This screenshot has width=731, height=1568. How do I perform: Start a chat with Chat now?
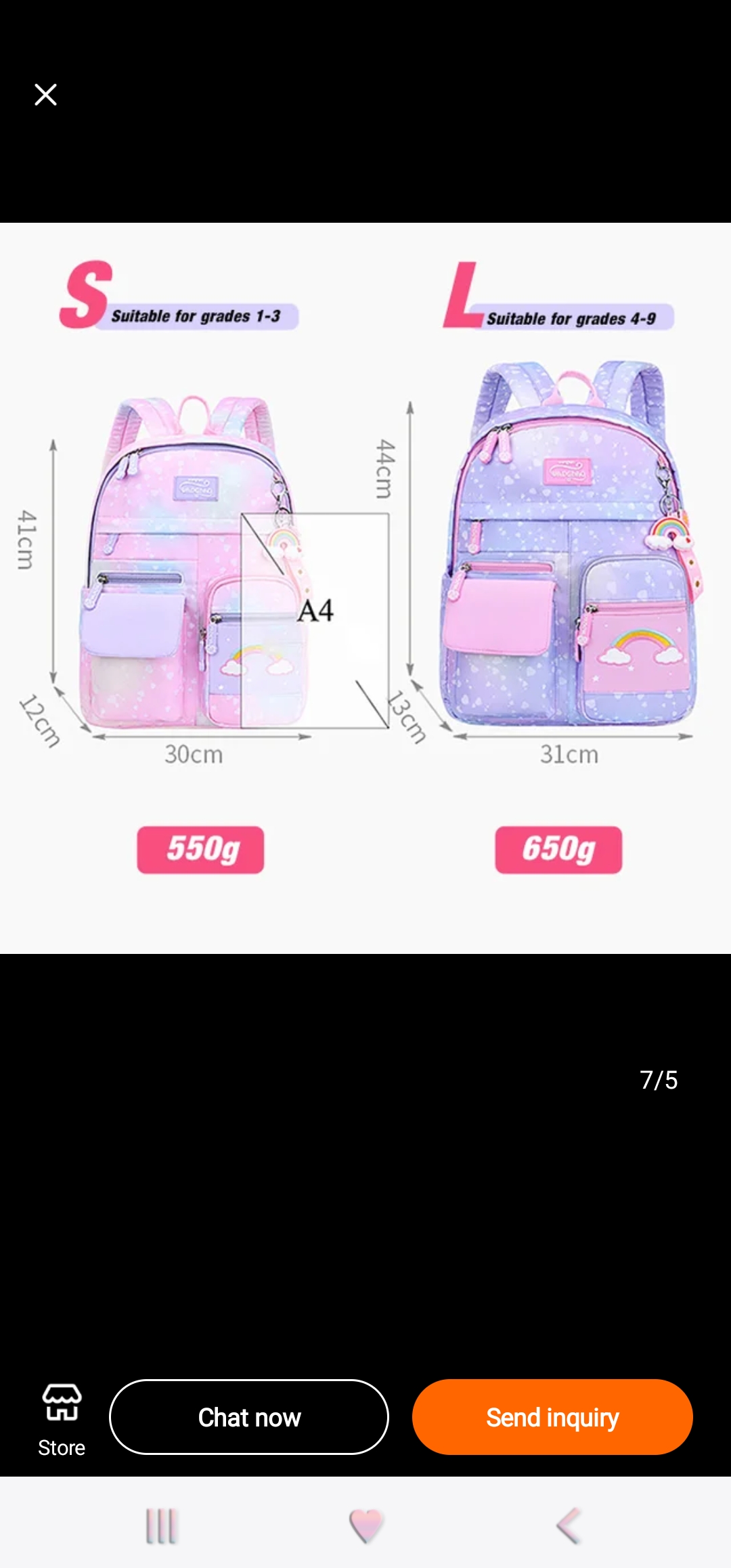pyautogui.click(x=249, y=1417)
